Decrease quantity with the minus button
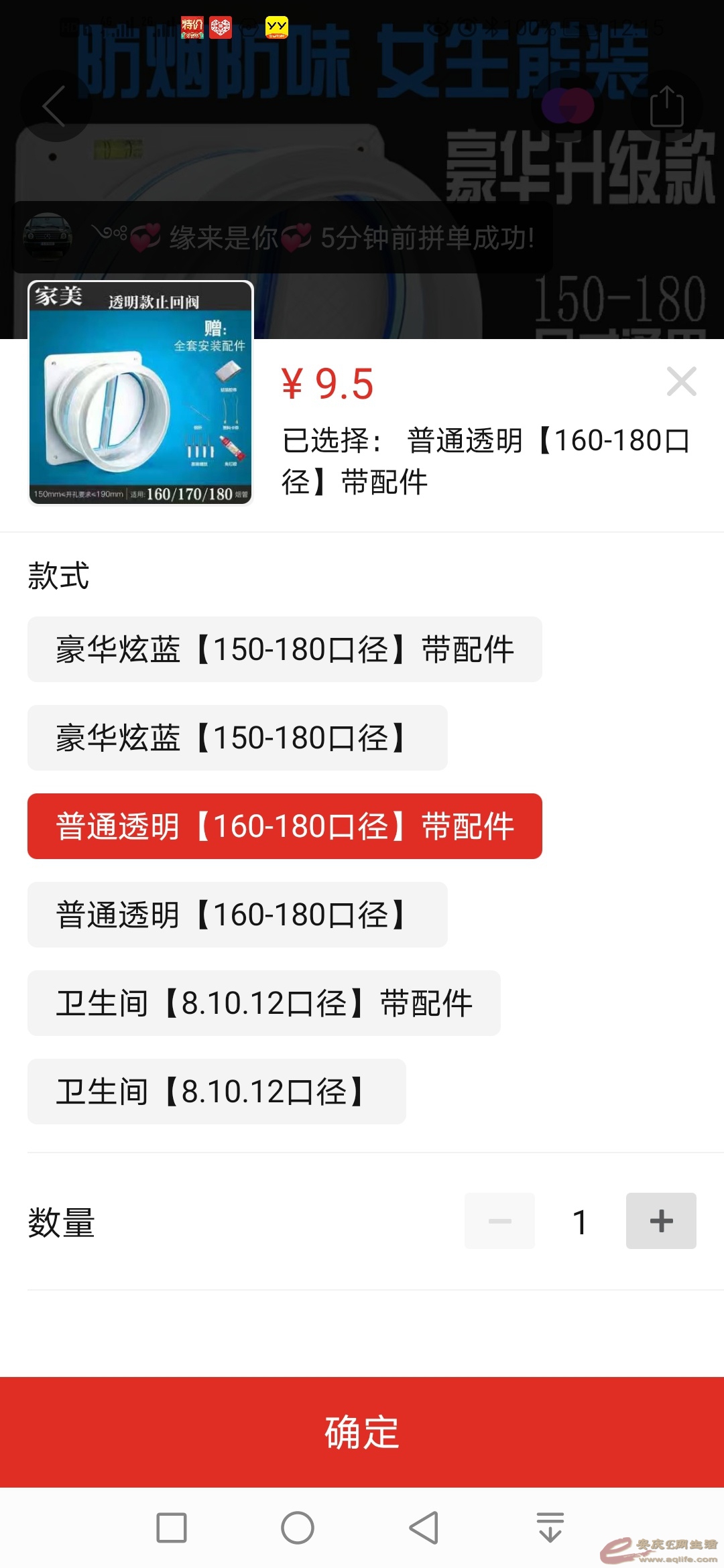This screenshot has width=724, height=1568. coord(499,1221)
